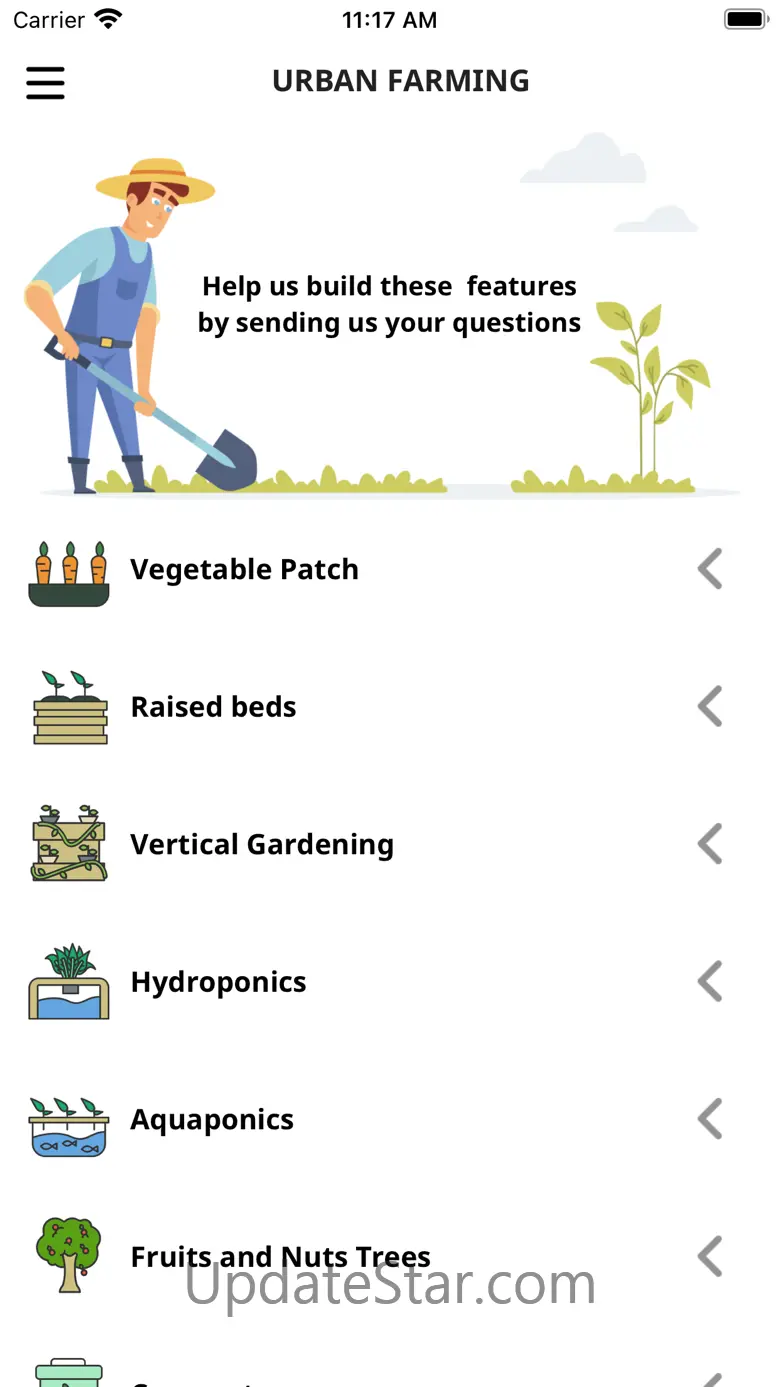Open the hamburger menu
The image size is (780, 1387).
pos(45,82)
